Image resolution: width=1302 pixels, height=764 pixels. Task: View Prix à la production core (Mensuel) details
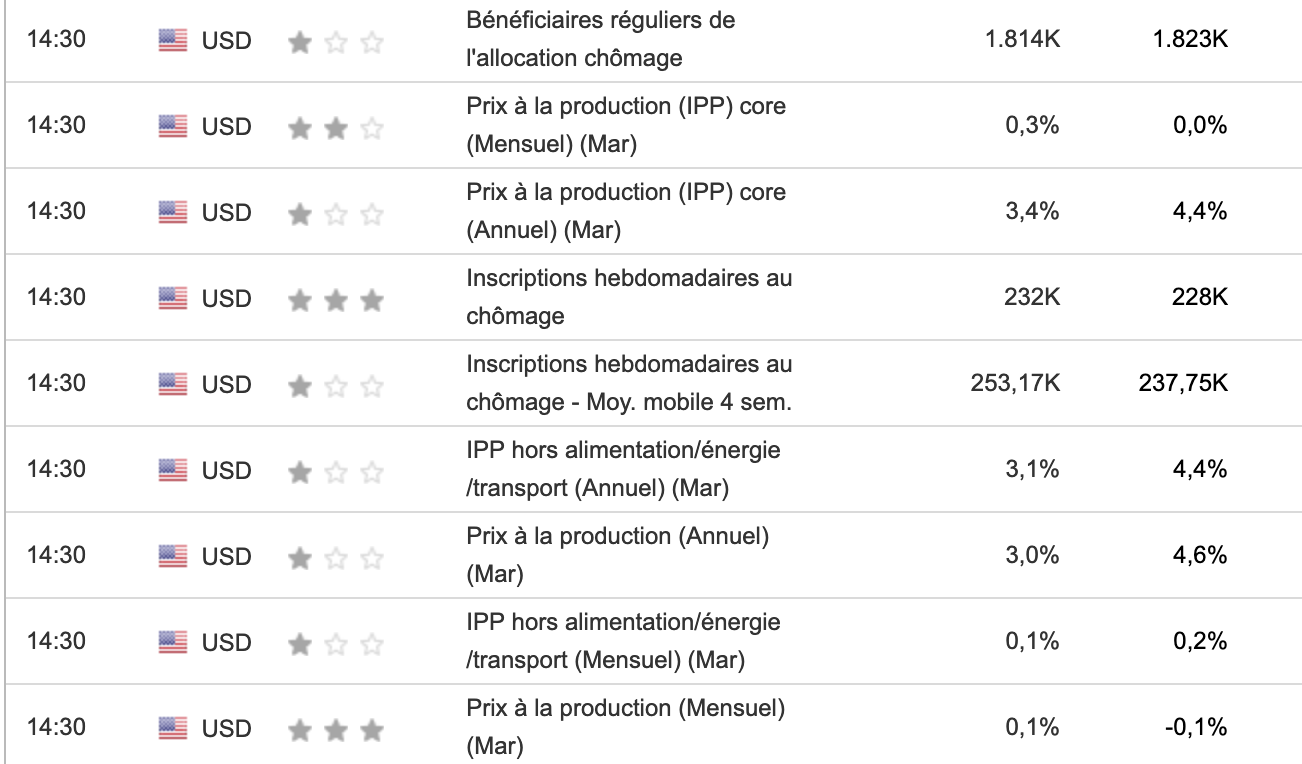[626, 126]
